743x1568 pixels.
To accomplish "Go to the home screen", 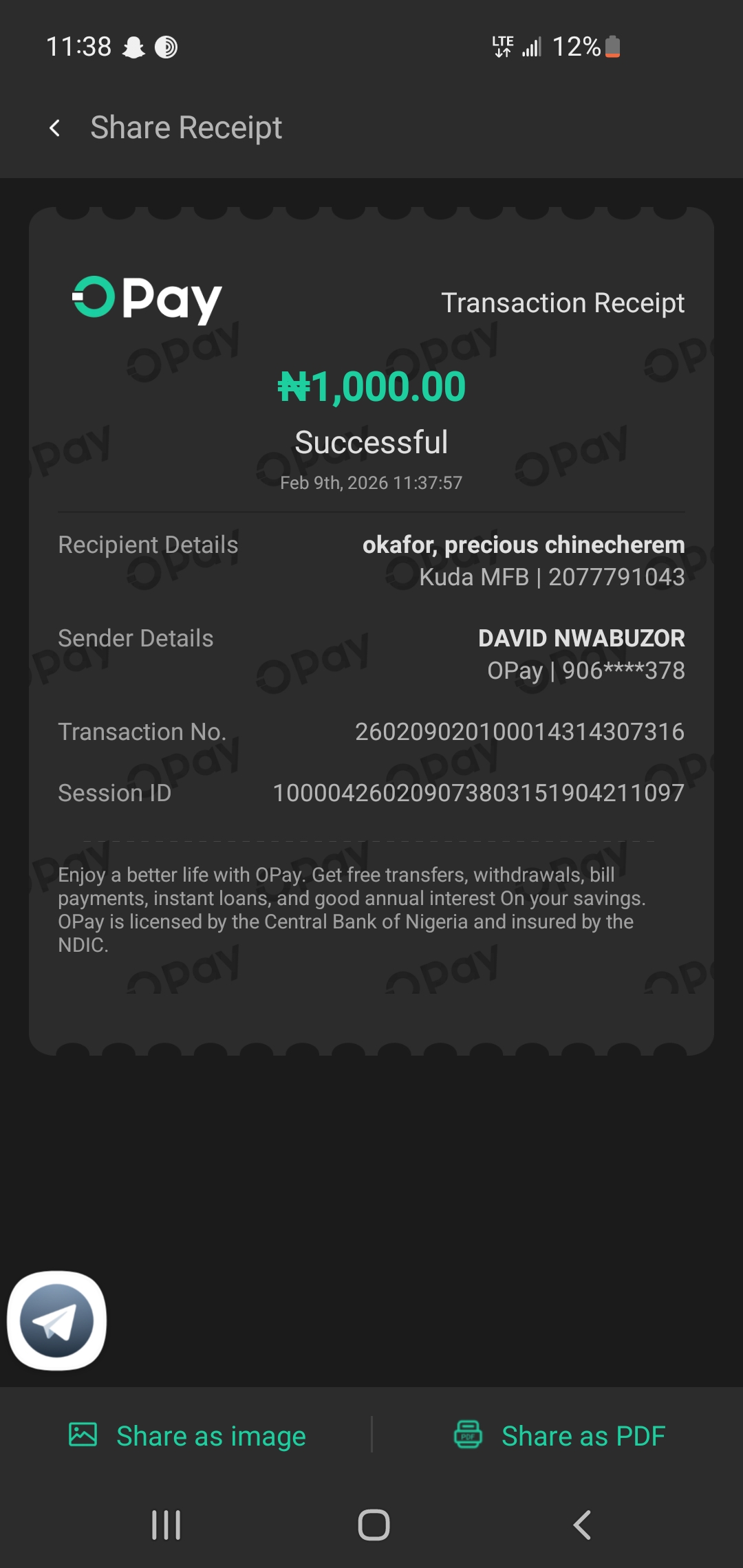I will [374, 1525].
